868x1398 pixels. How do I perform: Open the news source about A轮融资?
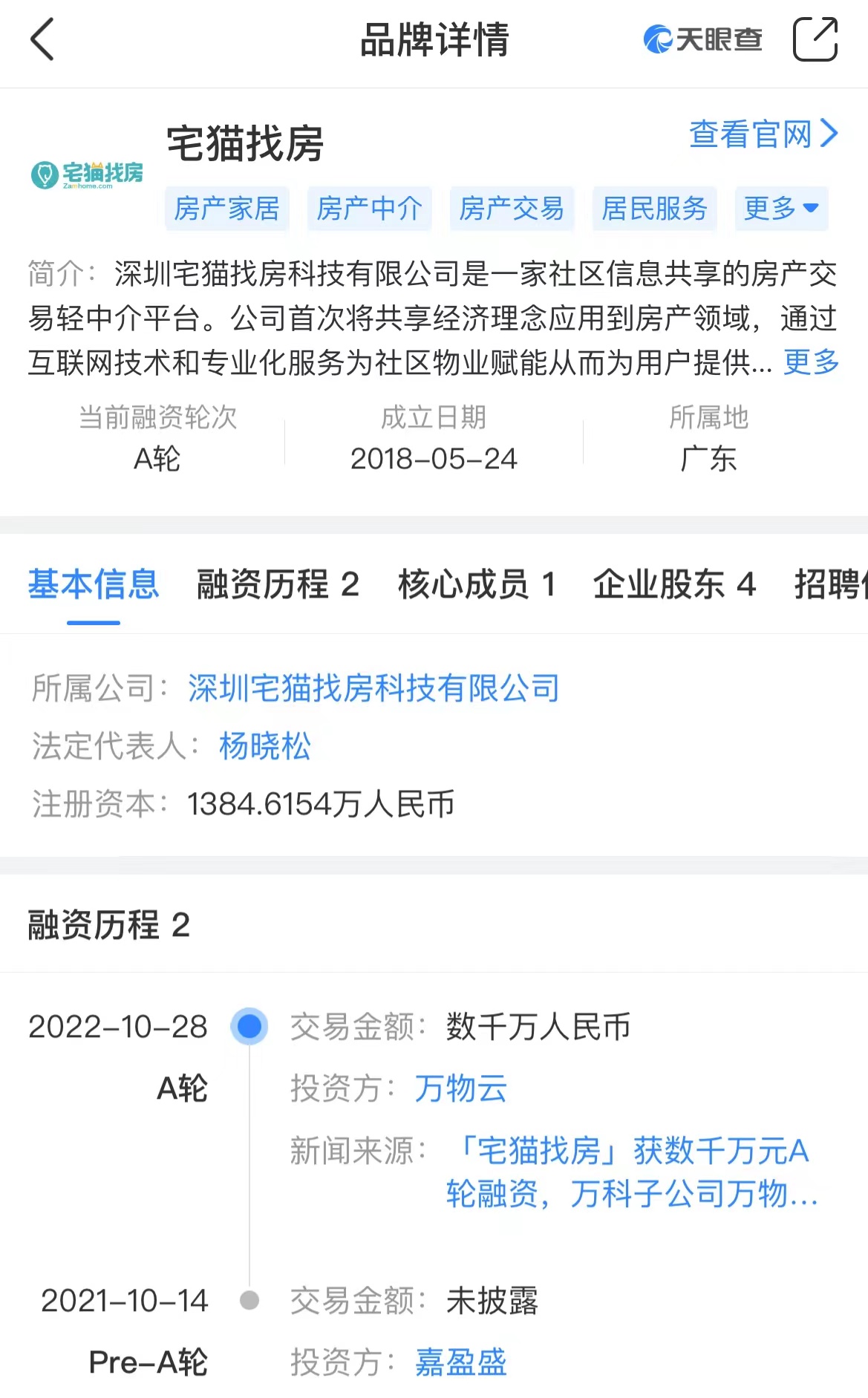(633, 1172)
